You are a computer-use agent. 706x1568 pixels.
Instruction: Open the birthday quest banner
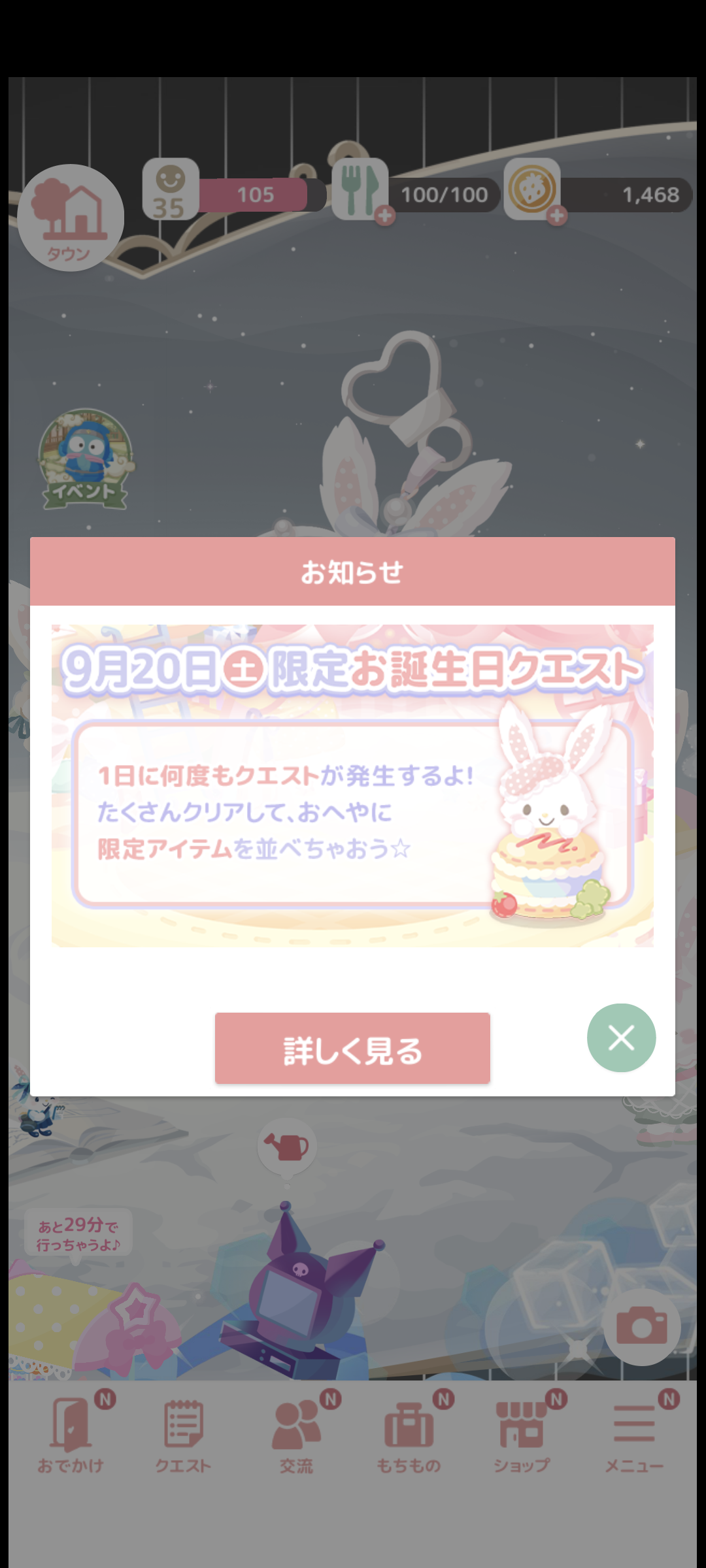(352, 785)
